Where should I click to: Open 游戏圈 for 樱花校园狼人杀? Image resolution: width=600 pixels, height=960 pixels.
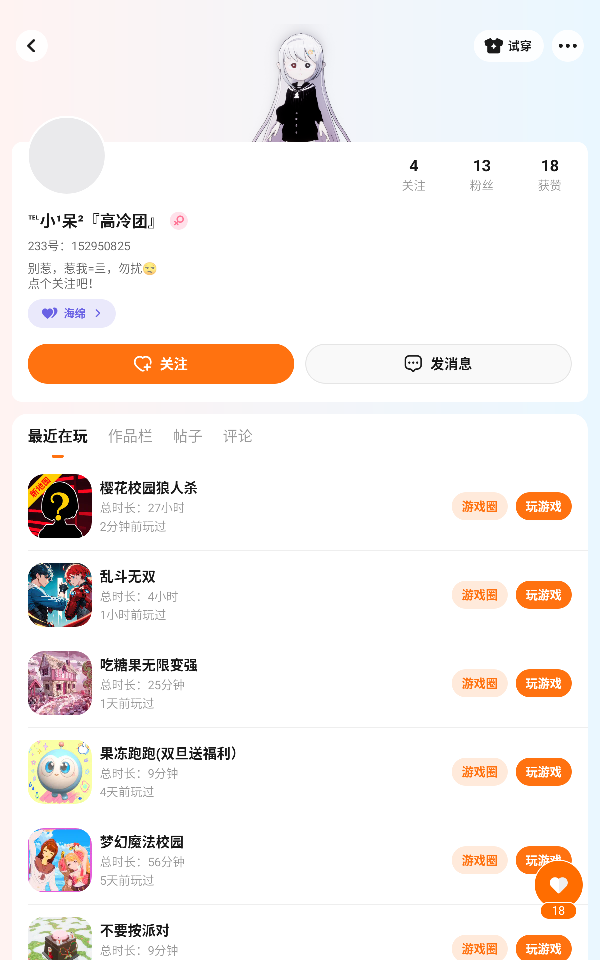click(x=480, y=506)
